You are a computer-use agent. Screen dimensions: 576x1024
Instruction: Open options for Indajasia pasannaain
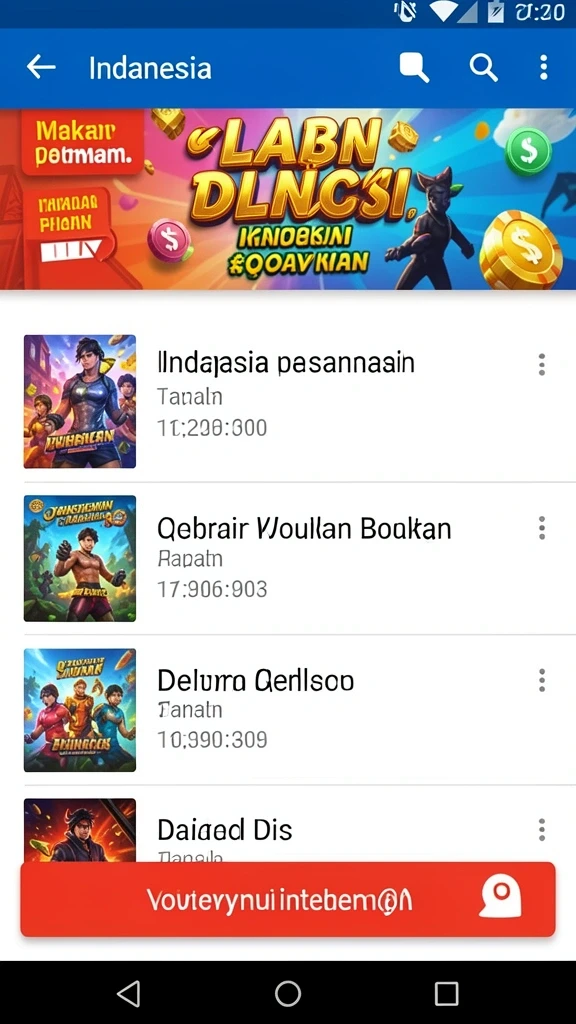pos(541,364)
